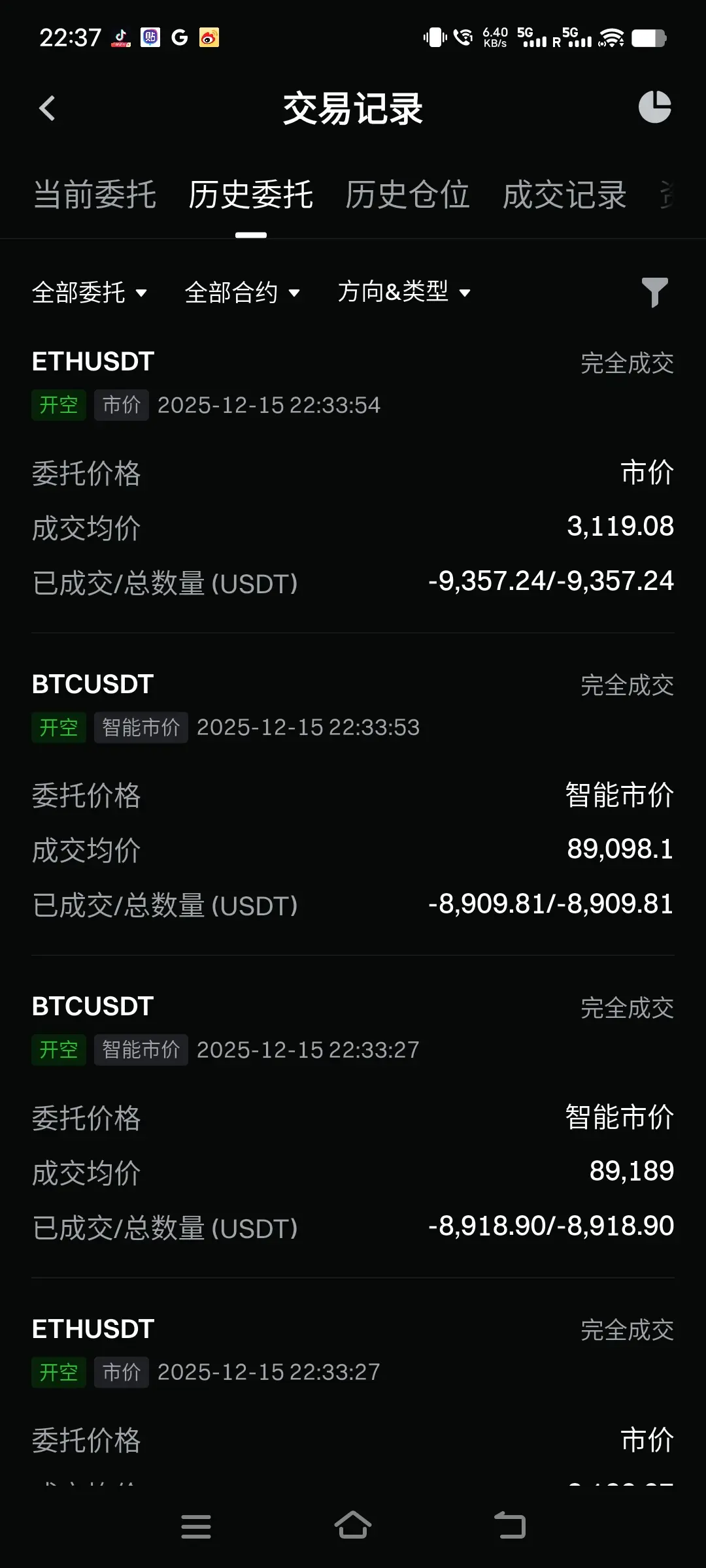The height and width of the screenshot is (1568, 706).
Task: Open the system recent apps menu
Action: (x=196, y=1526)
